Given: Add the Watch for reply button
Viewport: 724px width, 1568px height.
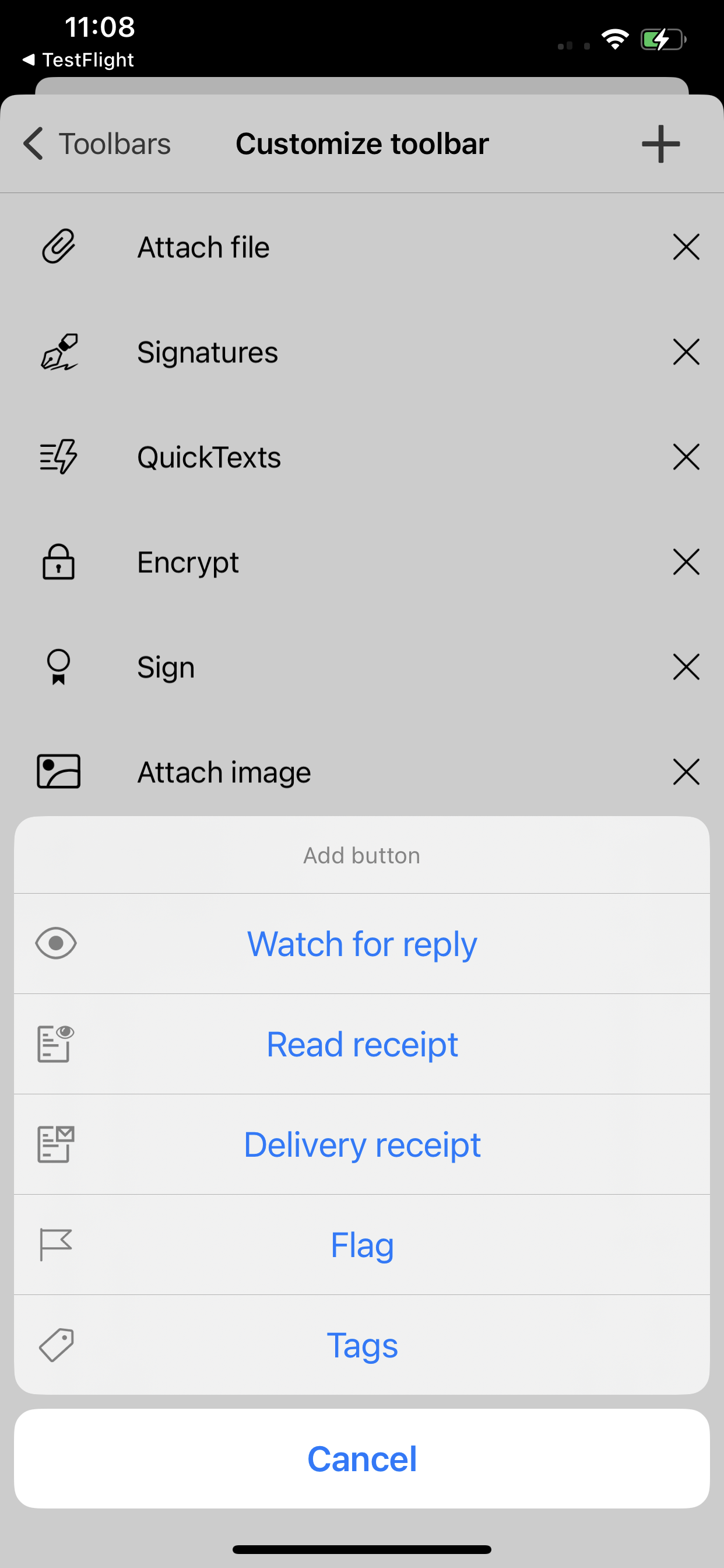Looking at the screenshot, I should click(x=362, y=943).
